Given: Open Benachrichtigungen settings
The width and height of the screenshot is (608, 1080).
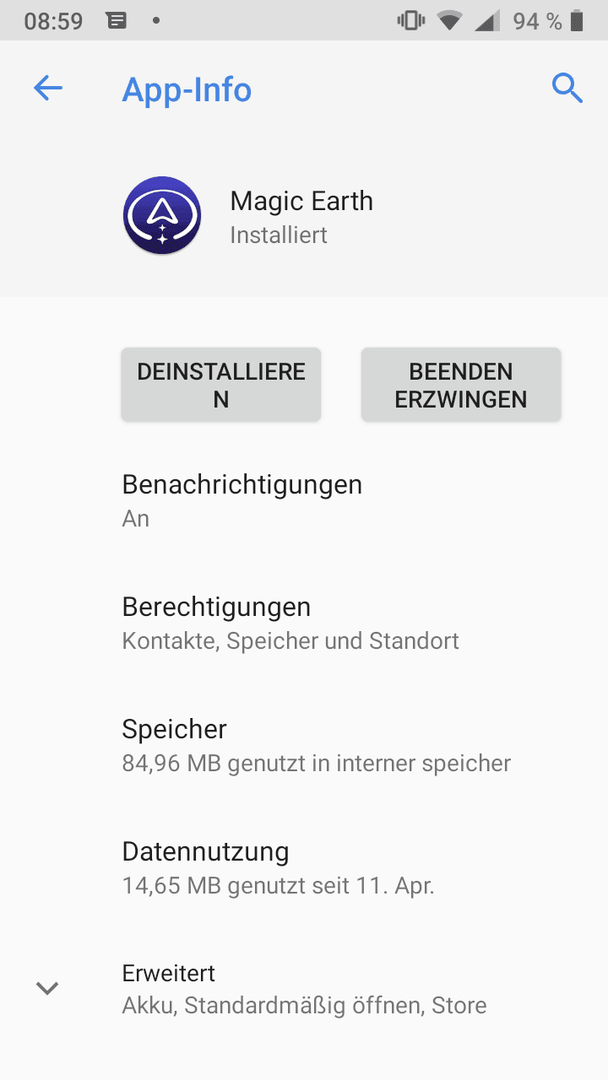Looking at the screenshot, I should 304,500.
